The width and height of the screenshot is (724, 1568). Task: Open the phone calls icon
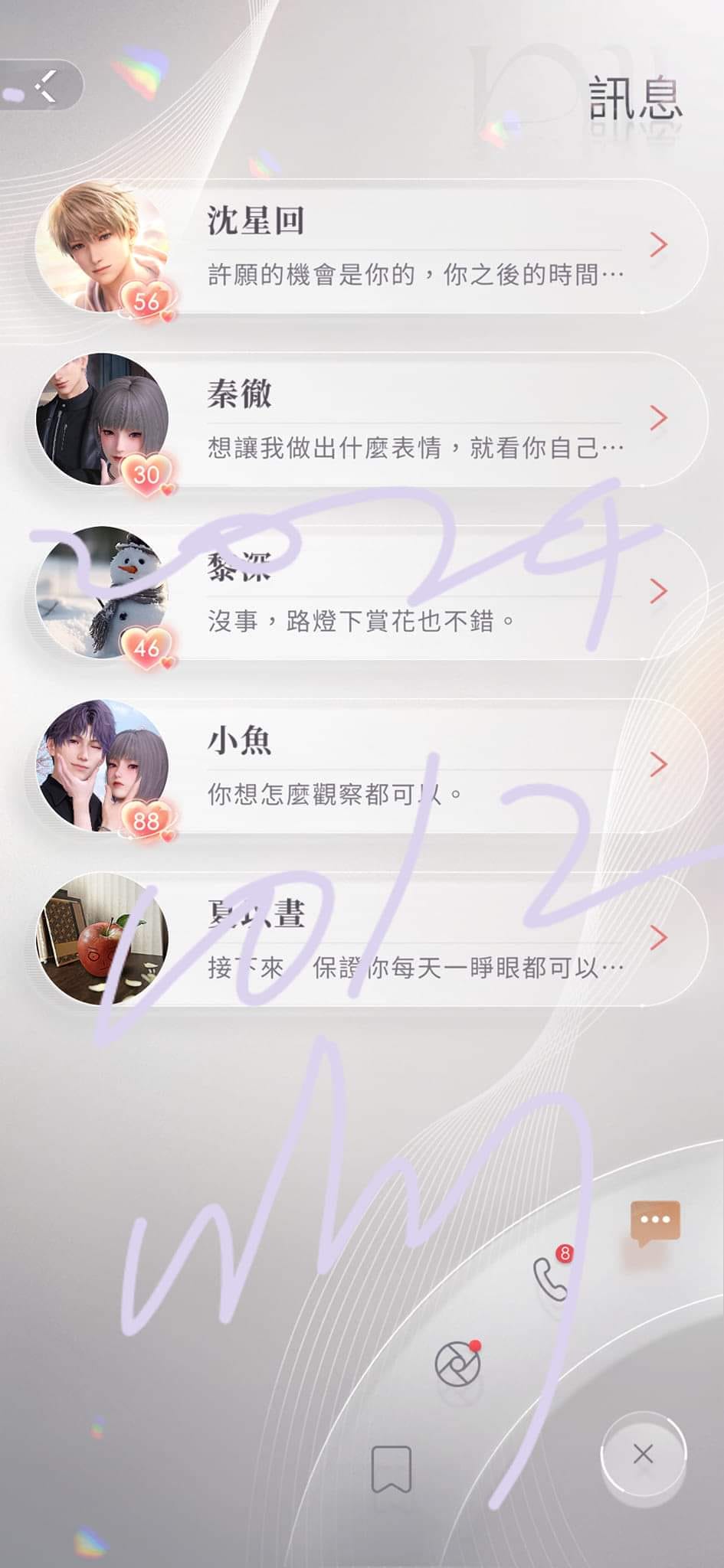click(x=551, y=1279)
